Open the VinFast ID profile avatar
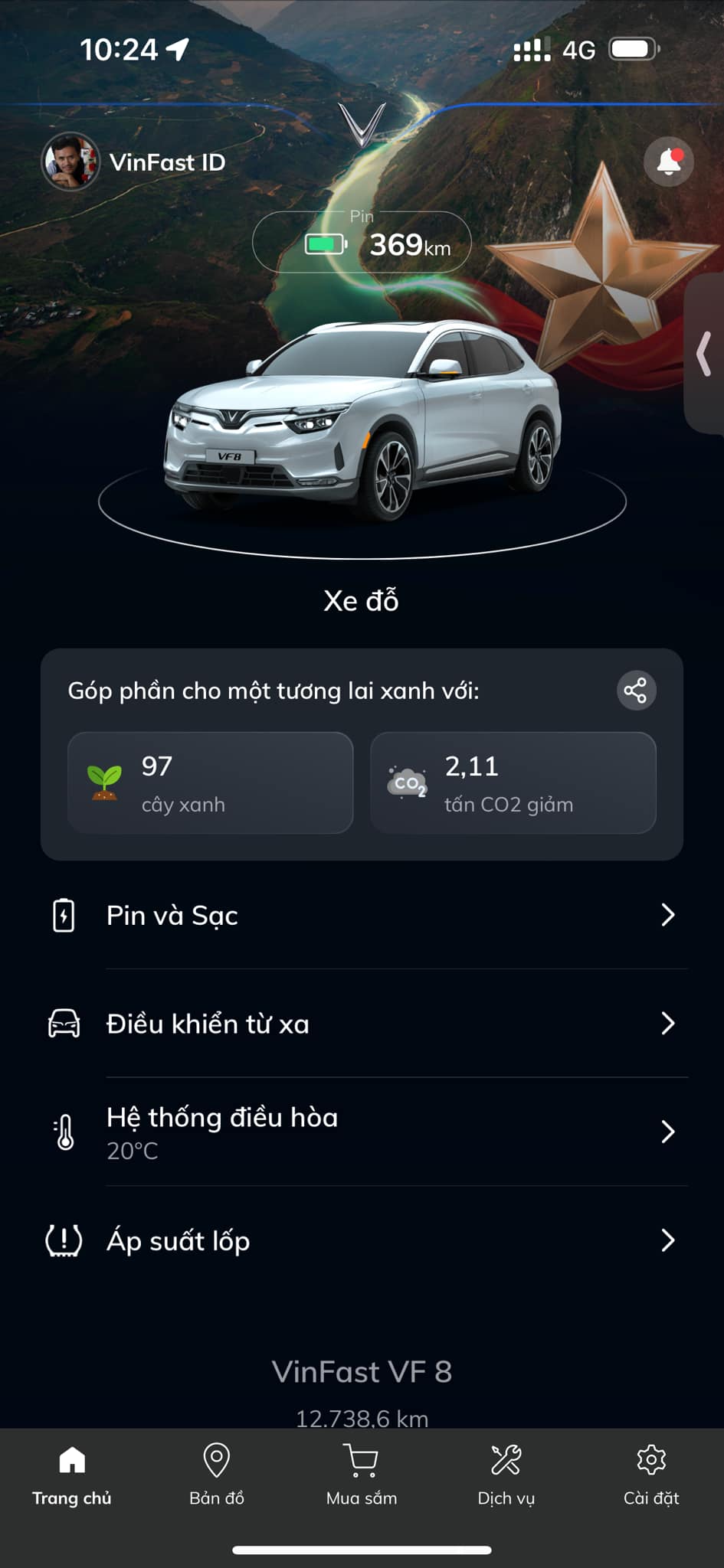 (70, 162)
